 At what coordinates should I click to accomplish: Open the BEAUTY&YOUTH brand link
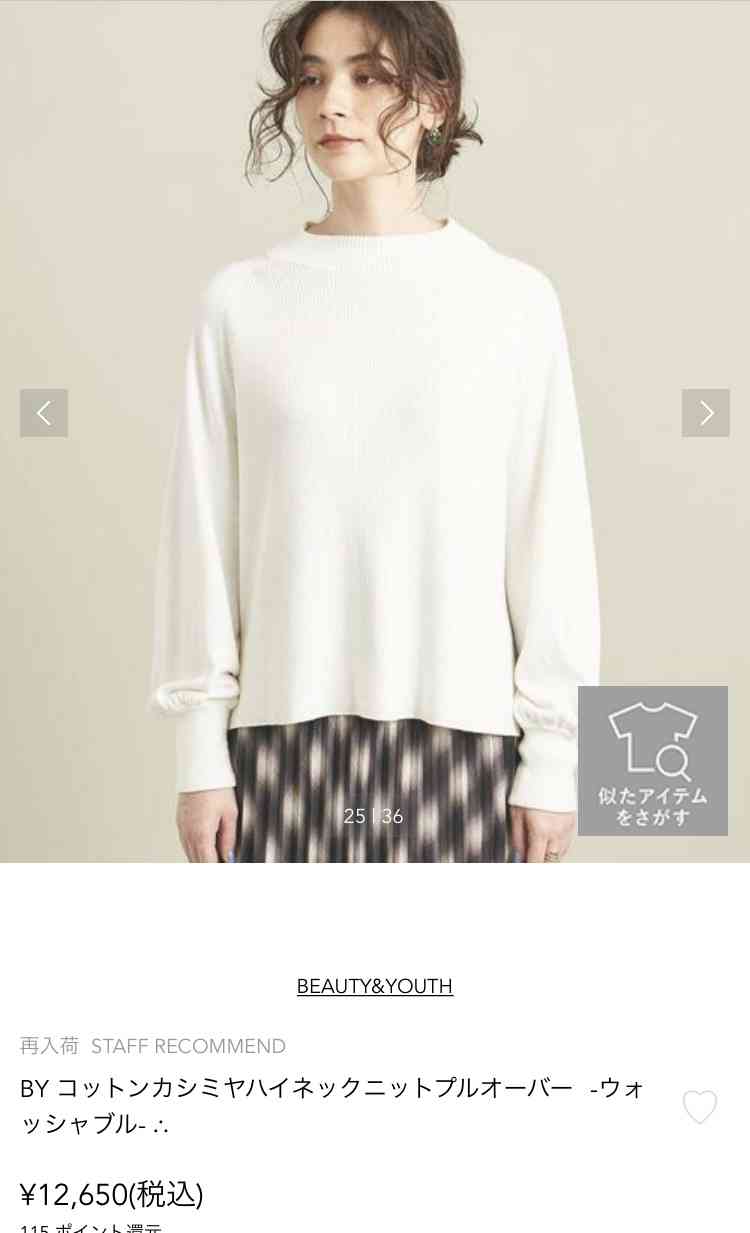(x=374, y=986)
